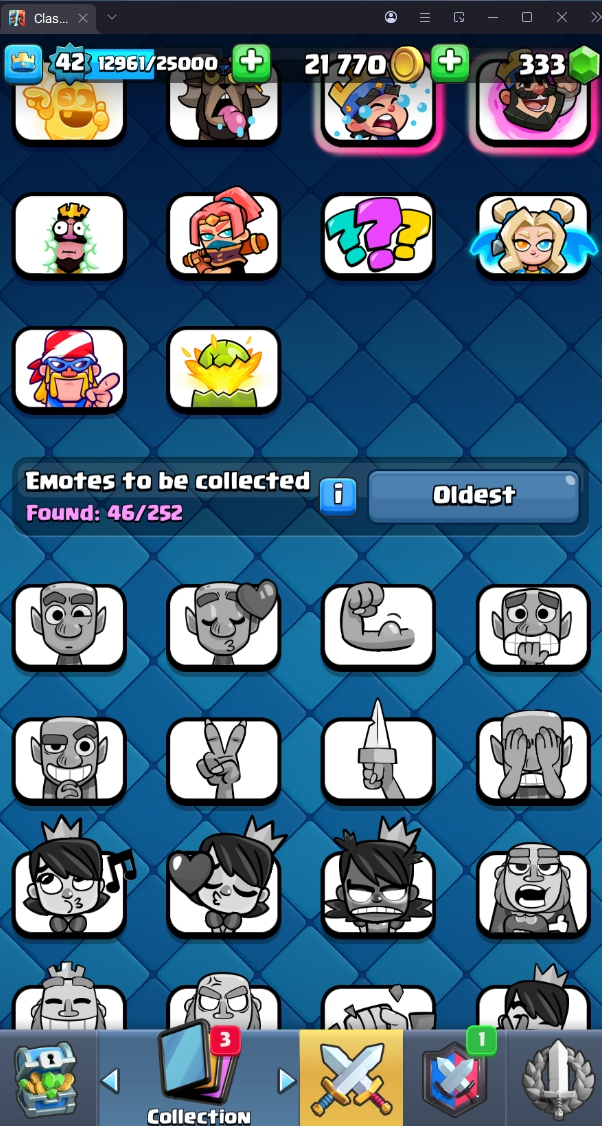Image resolution: width=602 pixels, height=1126 pixels.
Task: Tap the green plus next to experience
Action: (x=251, y=62)
